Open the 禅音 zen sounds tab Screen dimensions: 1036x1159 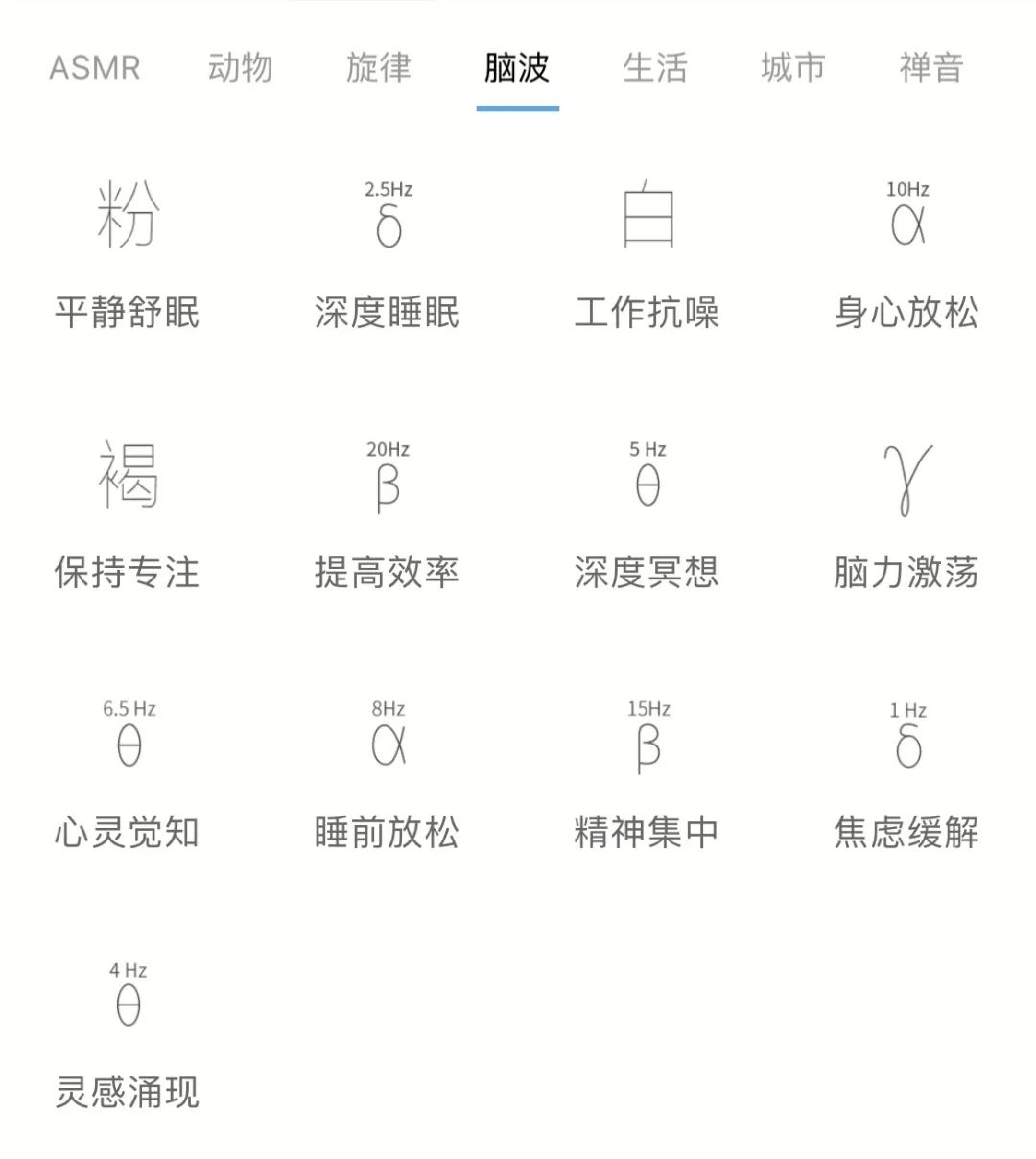tap(930, 68)
